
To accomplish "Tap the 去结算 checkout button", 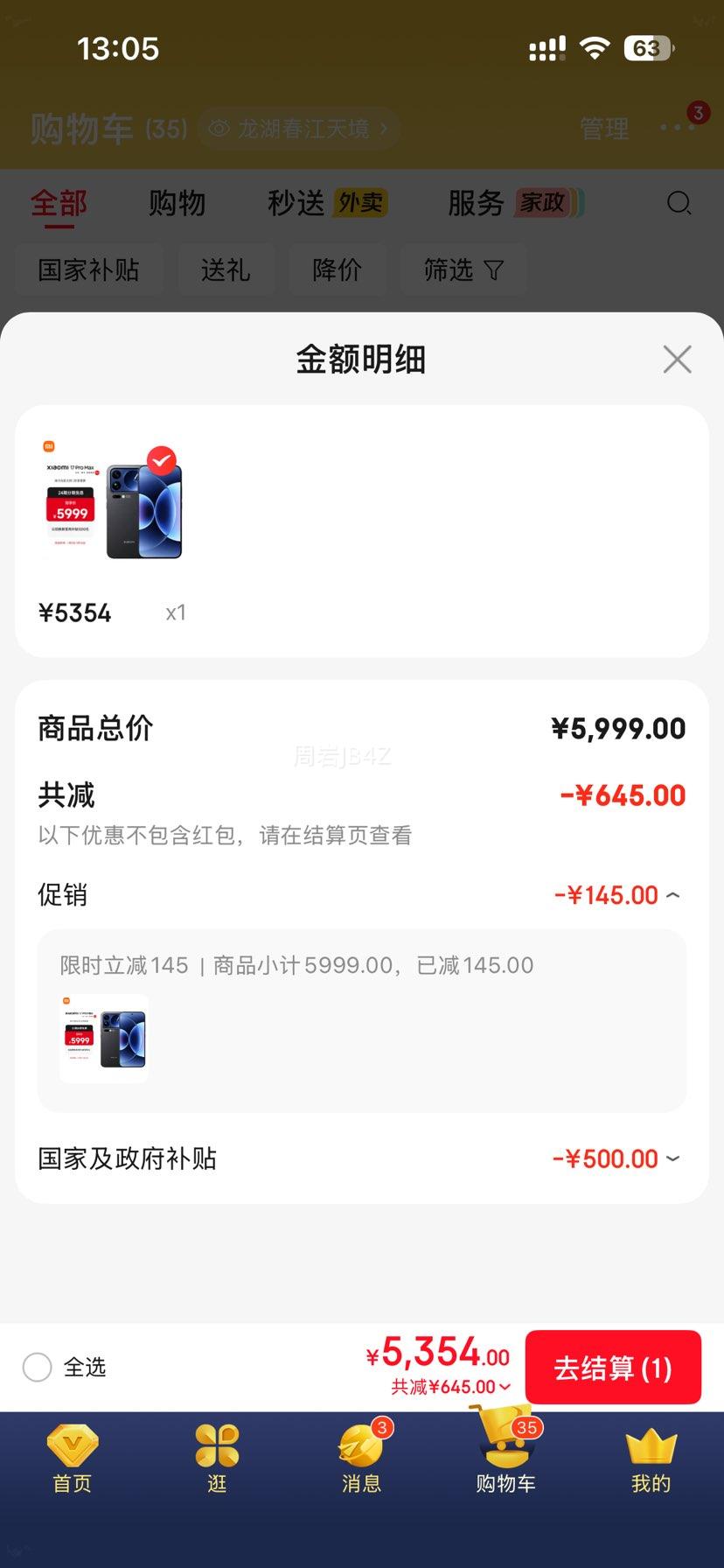I will pyautogui.click(x=613, y=1367).
